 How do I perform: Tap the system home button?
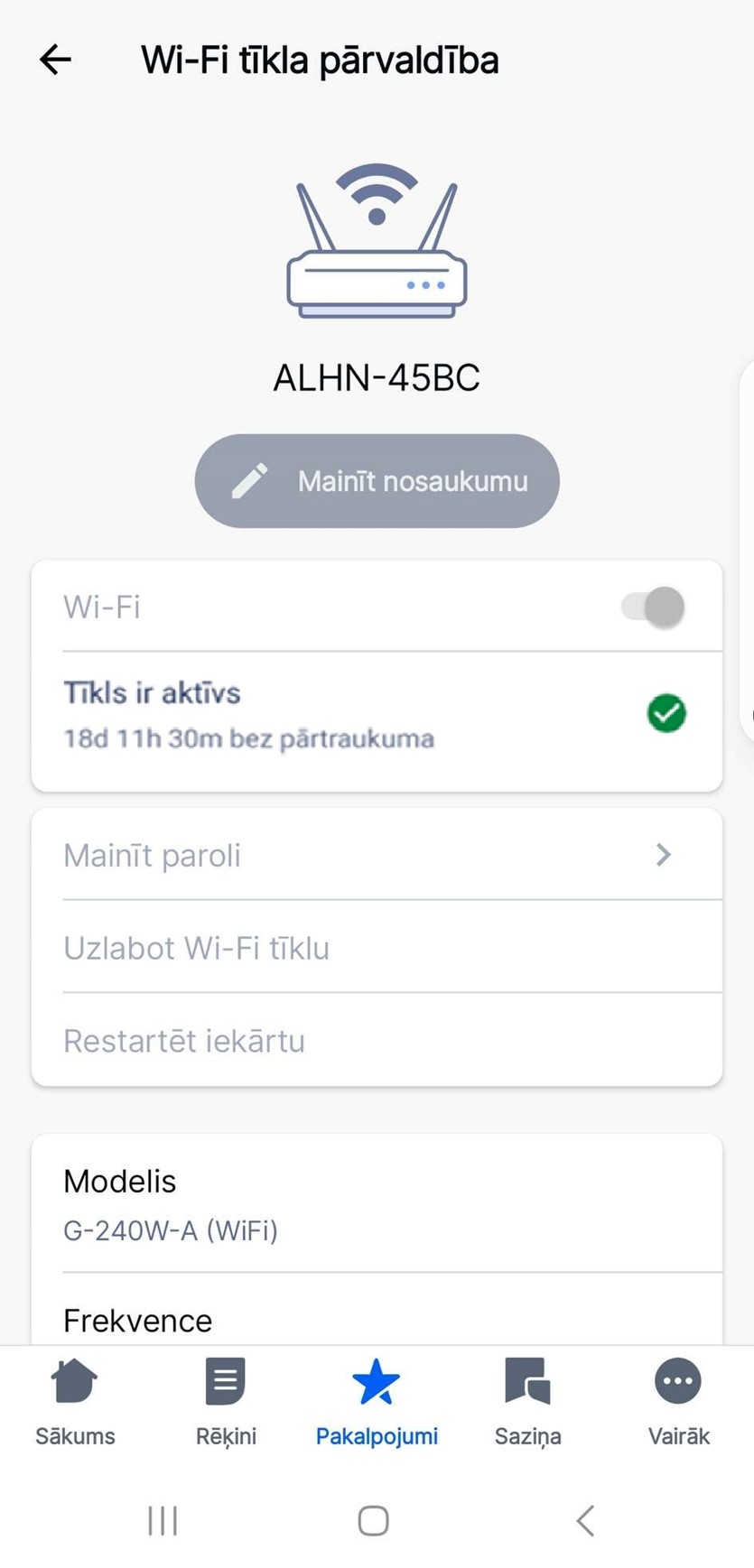click(373, 1520)
